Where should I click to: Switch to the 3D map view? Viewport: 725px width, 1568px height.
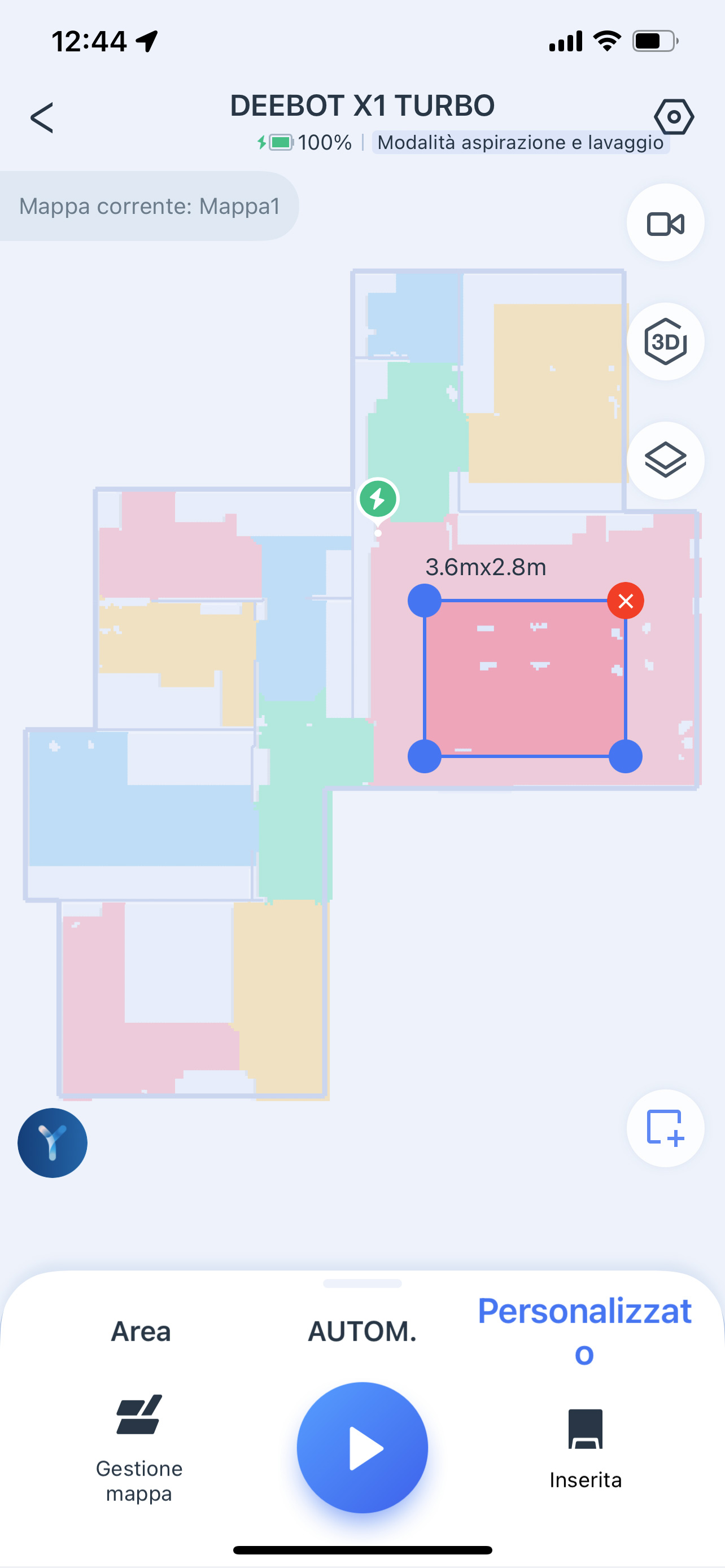click(665, 341)
